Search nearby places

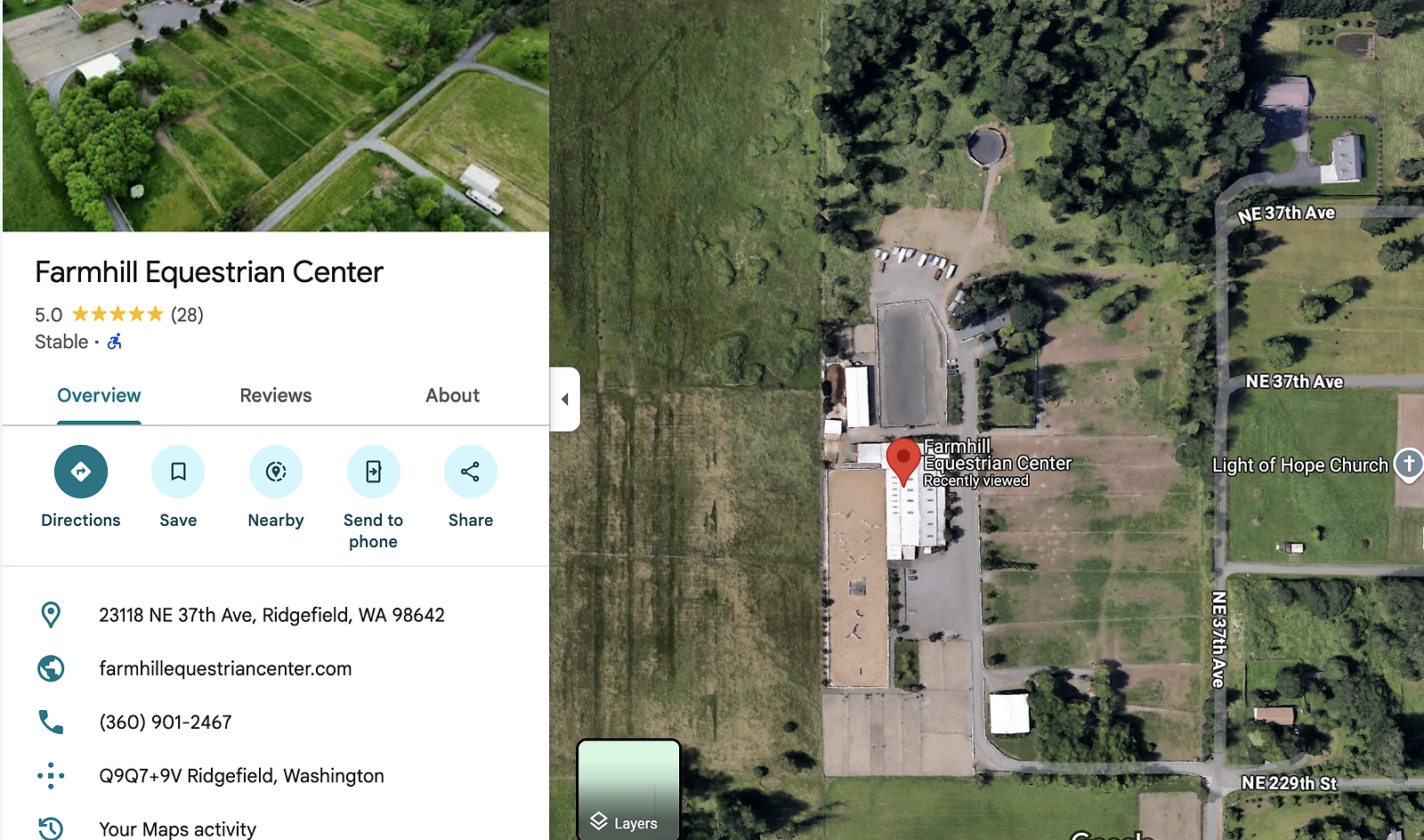click(x=275, y=472)
